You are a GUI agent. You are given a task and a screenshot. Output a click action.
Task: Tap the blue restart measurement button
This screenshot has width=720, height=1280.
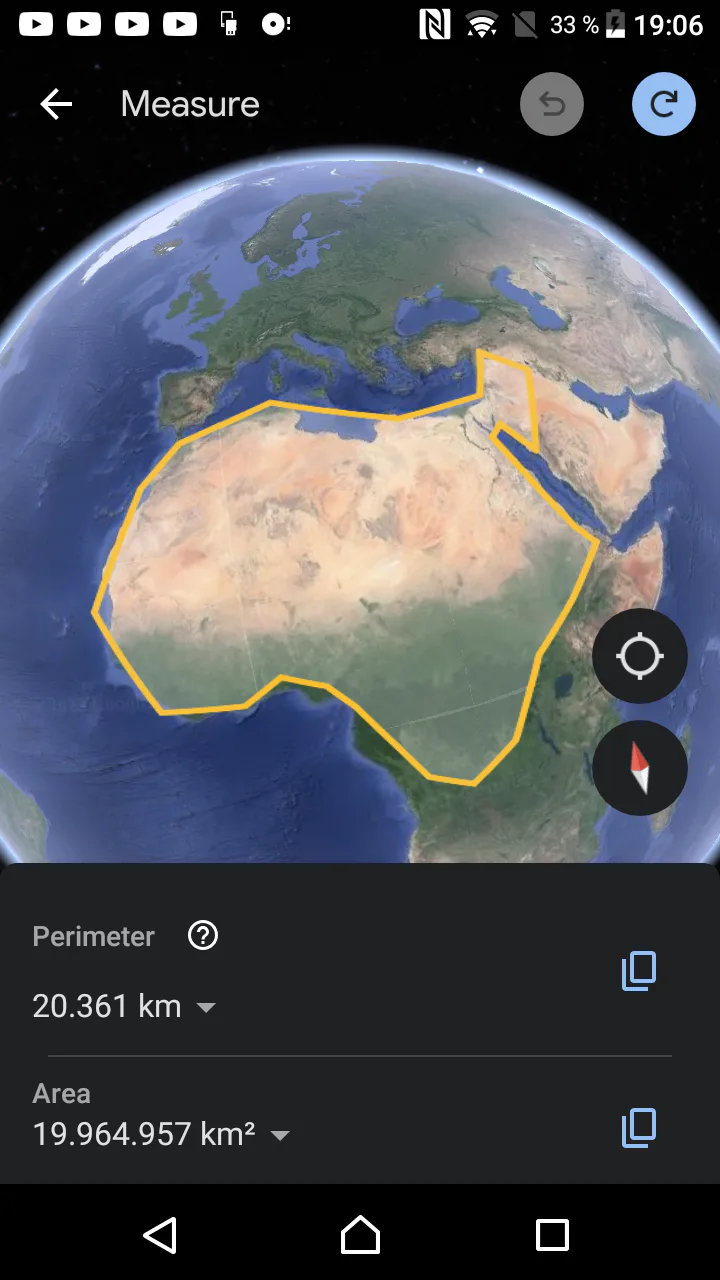(664, 104)
